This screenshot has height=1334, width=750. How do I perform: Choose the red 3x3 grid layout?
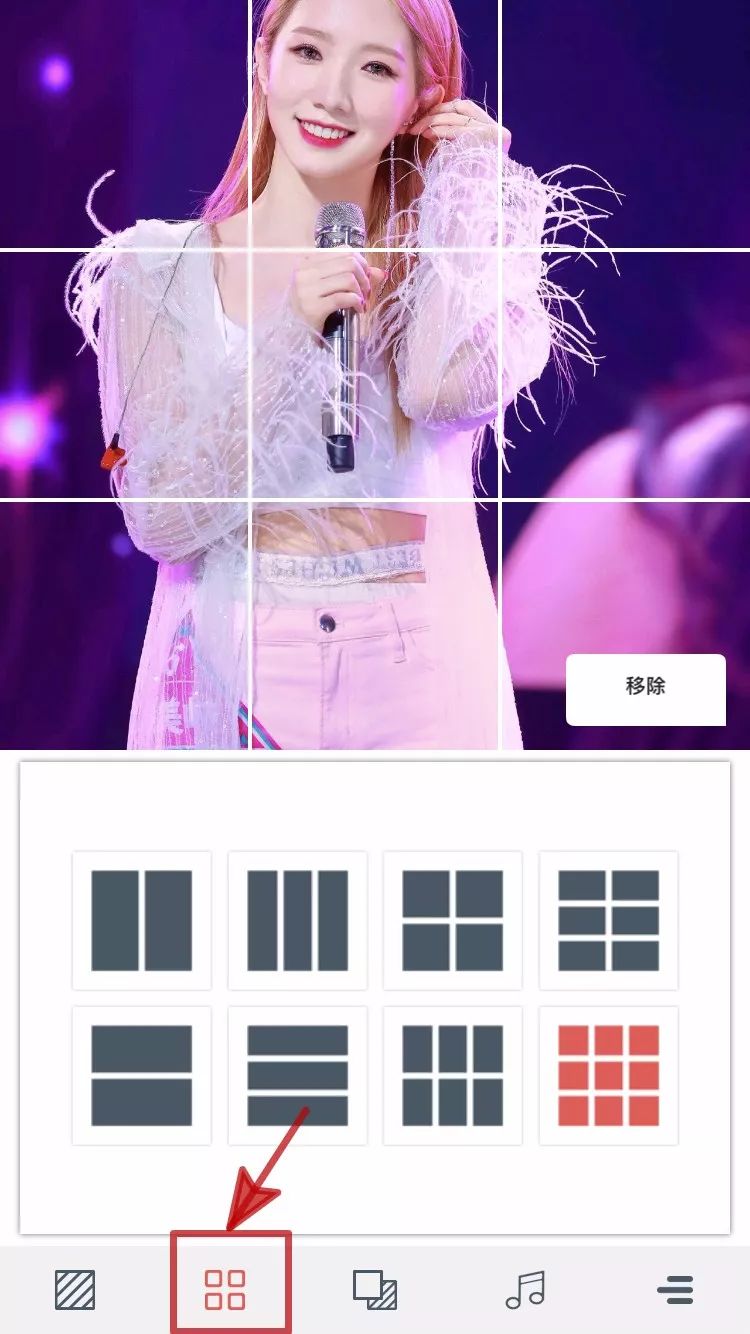click(x=608, y=1075)
